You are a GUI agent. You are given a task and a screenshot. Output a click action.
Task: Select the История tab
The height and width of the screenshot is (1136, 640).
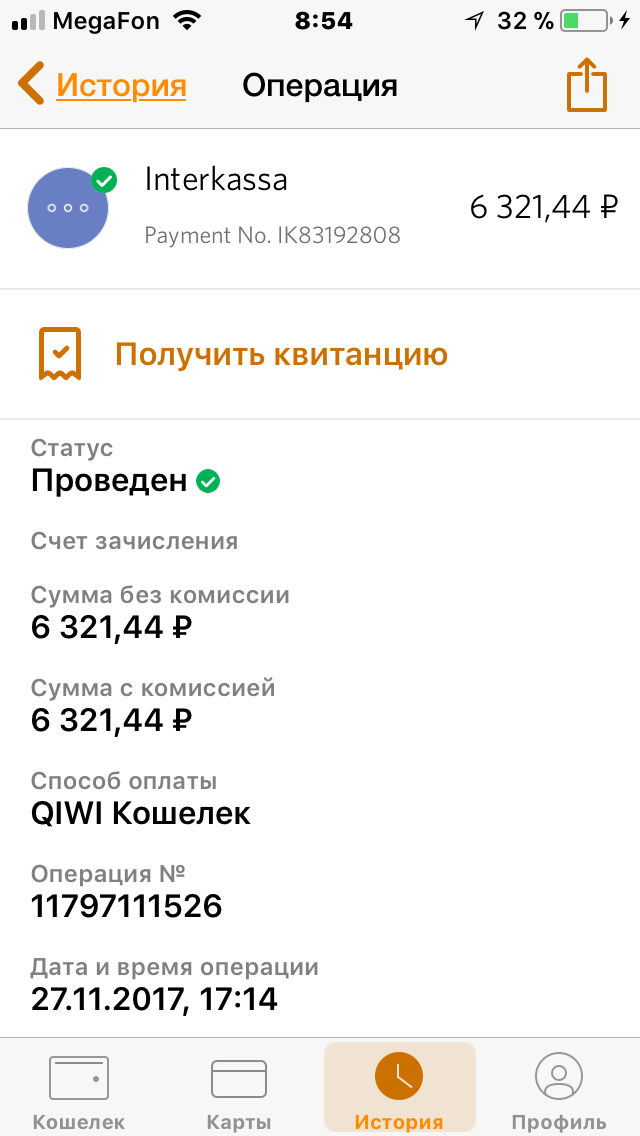pos(399,1088)
